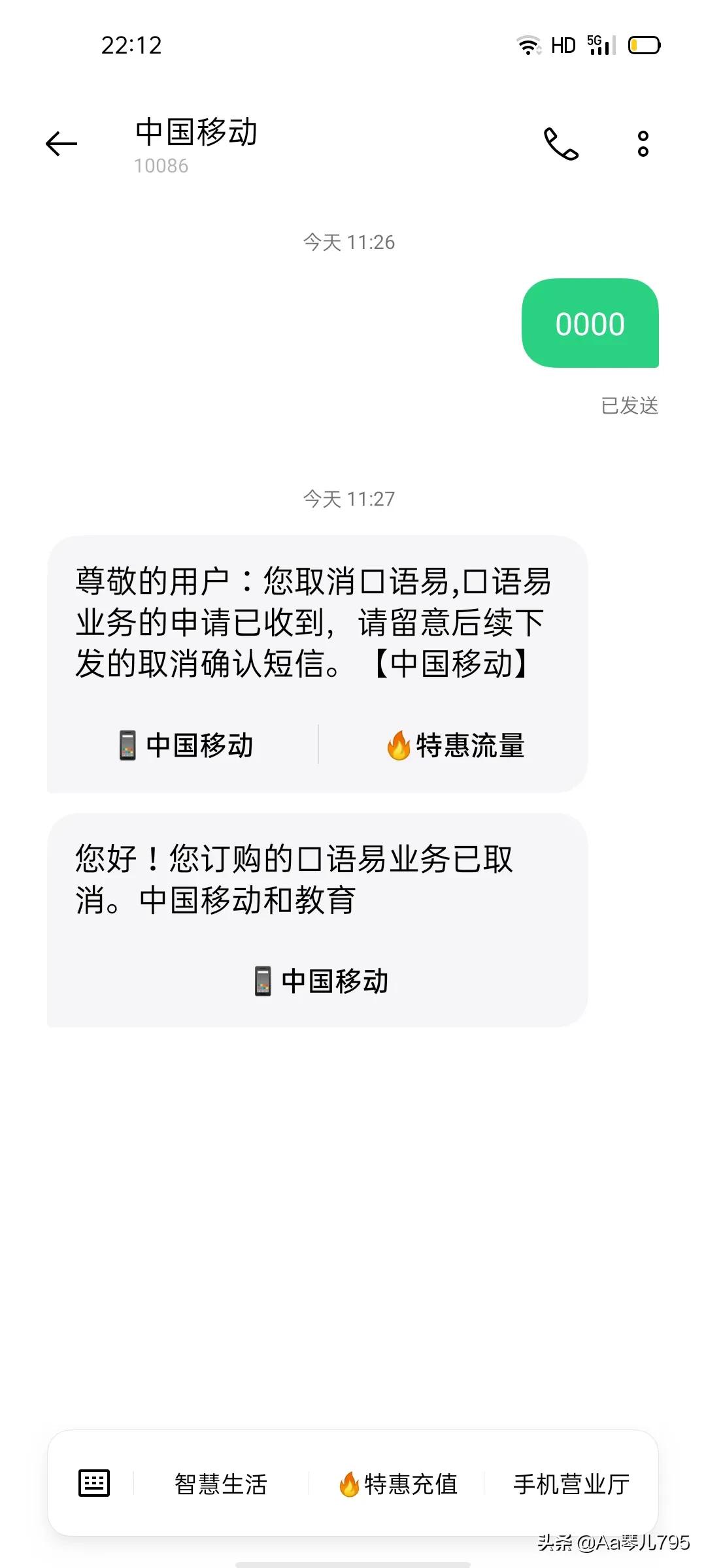The image size is (706, 1568).
Task: Select the sent message bubble 0000
Action: tap(590, 323)
